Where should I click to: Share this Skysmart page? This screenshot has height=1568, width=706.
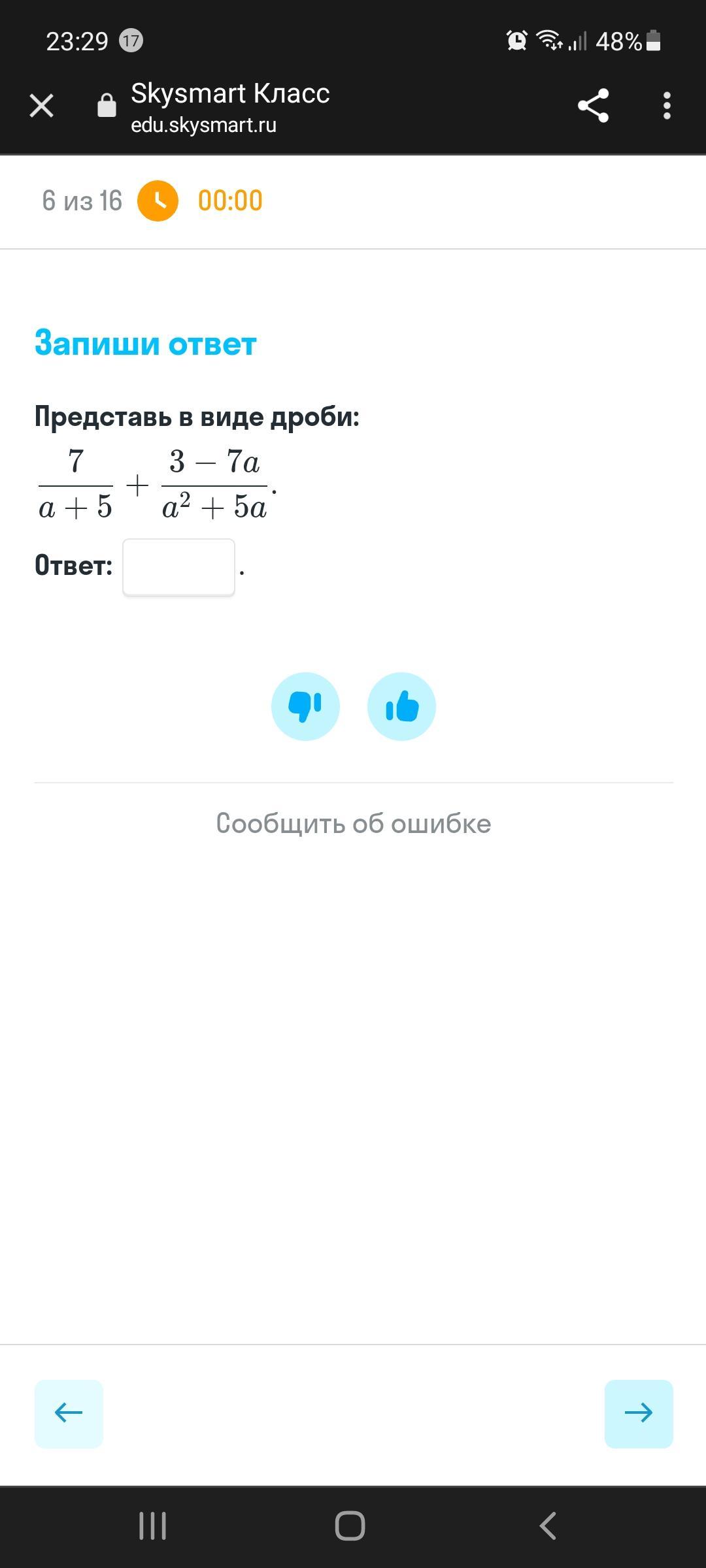click(x=593, y=105)
